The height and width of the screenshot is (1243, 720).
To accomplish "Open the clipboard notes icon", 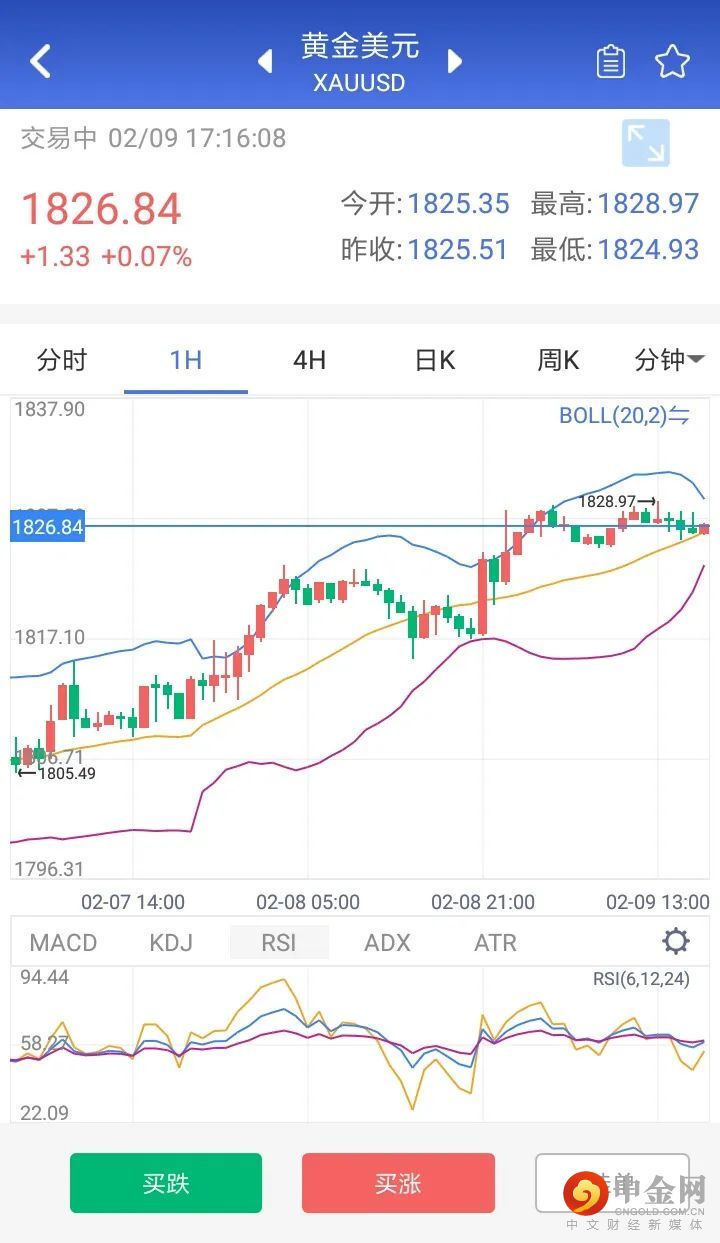I will [610, 62].
